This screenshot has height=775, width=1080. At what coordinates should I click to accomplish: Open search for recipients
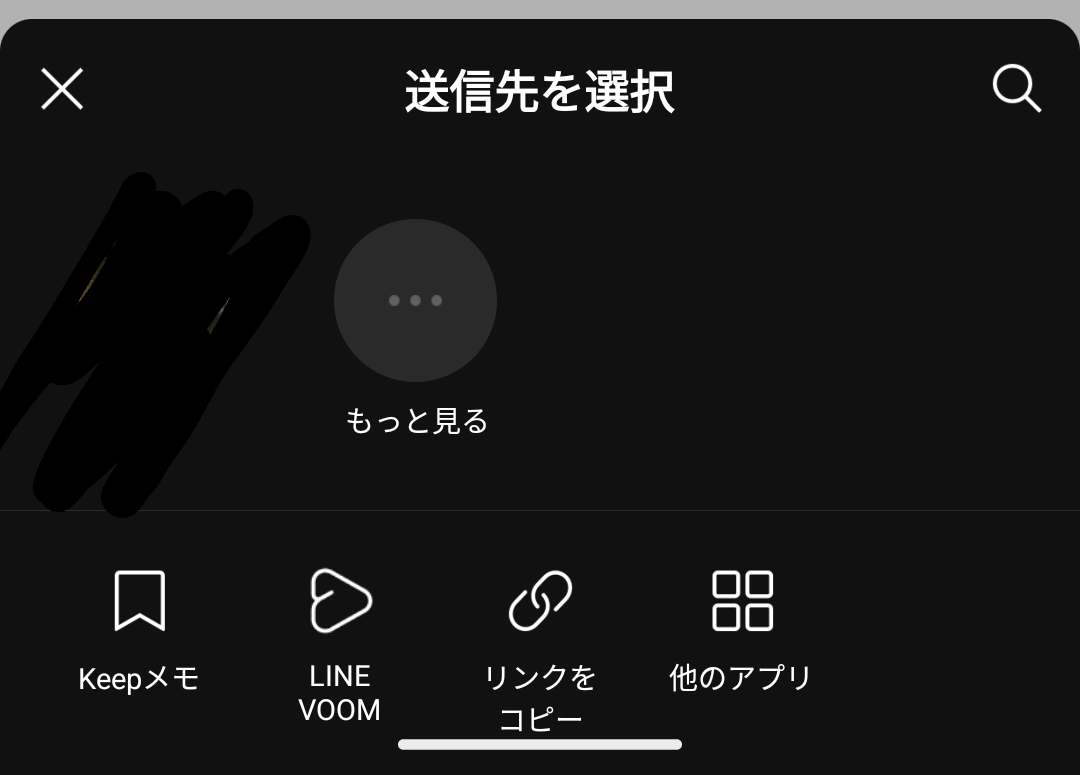(1016, 89)
